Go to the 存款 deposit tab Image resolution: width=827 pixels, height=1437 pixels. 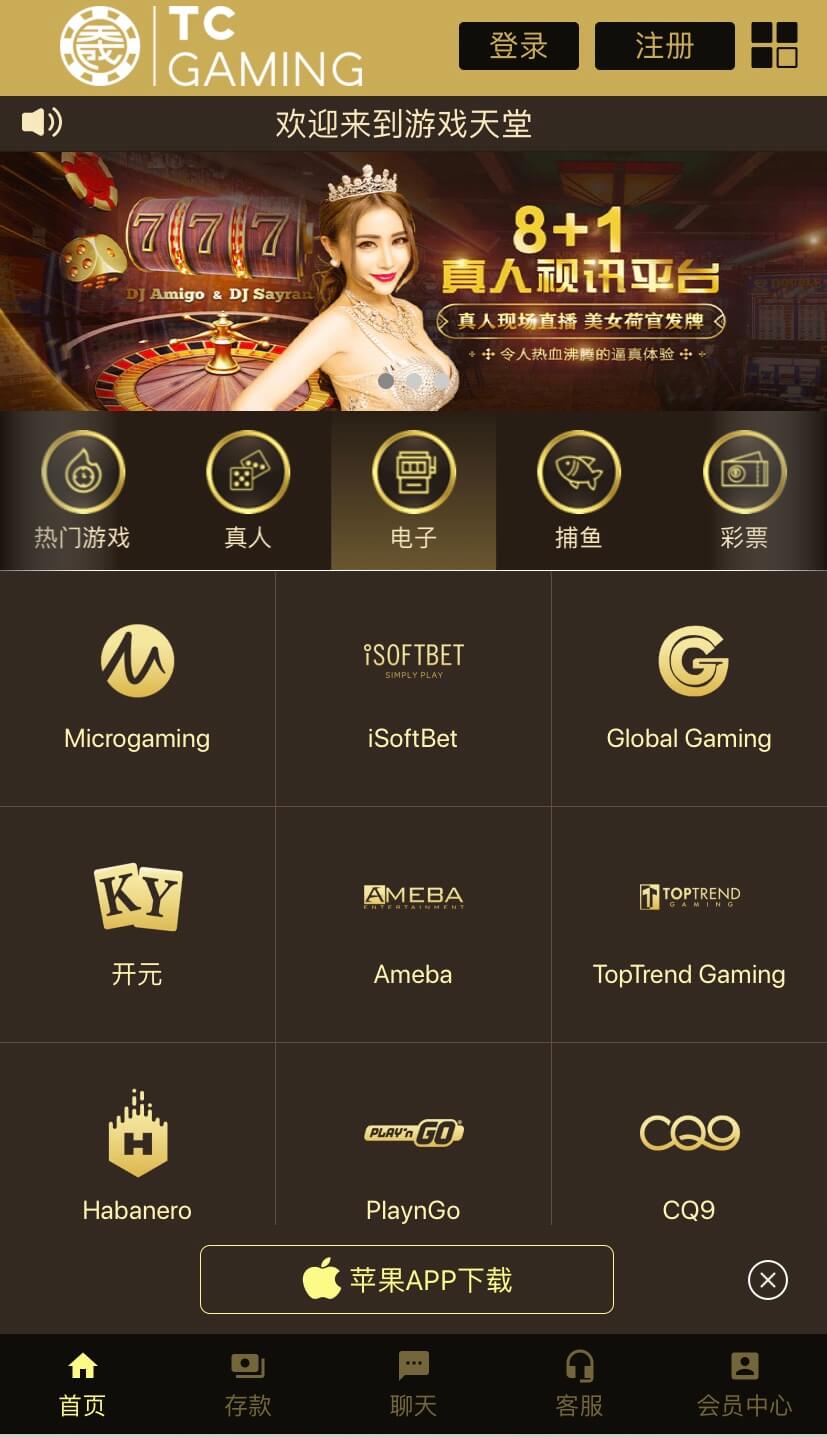click(248, 1385)
